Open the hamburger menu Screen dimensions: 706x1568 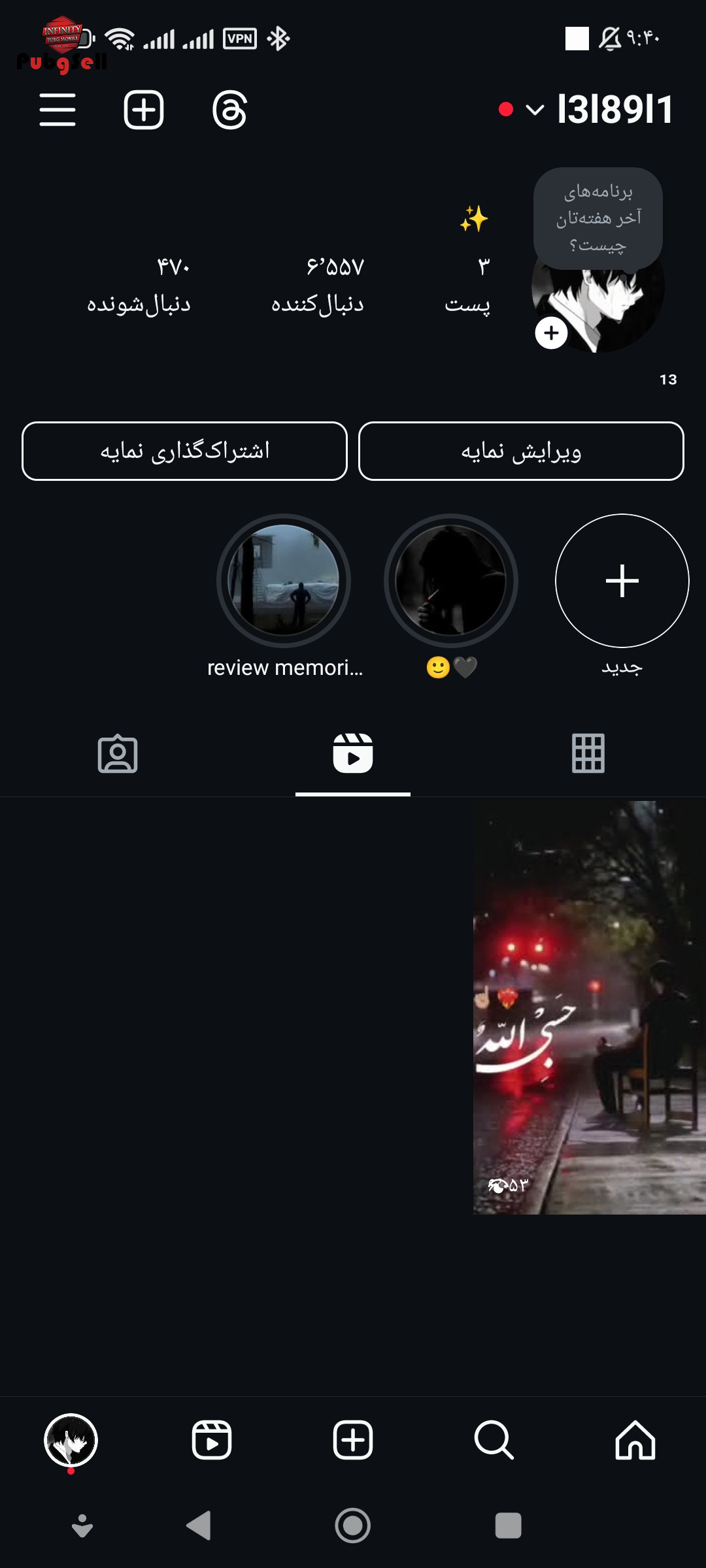(x=58, y=110)
